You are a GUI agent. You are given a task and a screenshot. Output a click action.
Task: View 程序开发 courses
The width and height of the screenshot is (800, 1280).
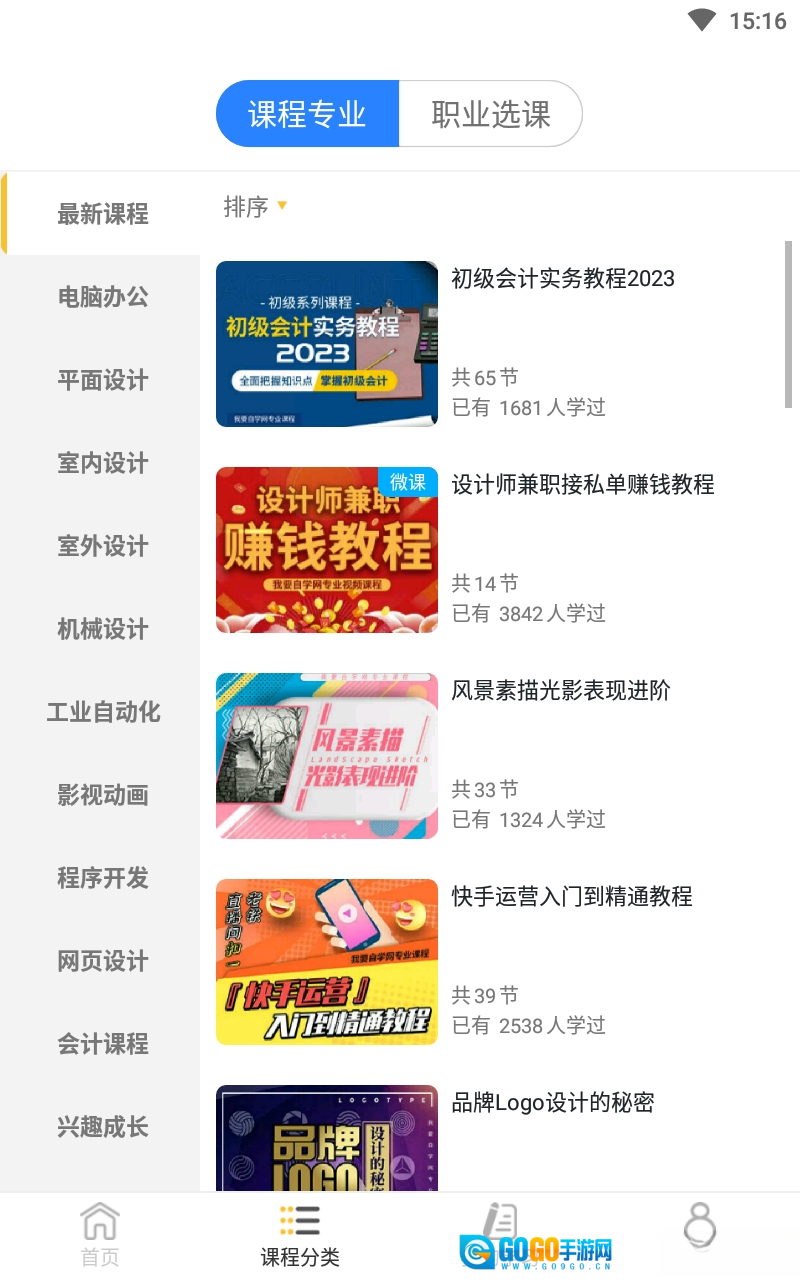102,878
